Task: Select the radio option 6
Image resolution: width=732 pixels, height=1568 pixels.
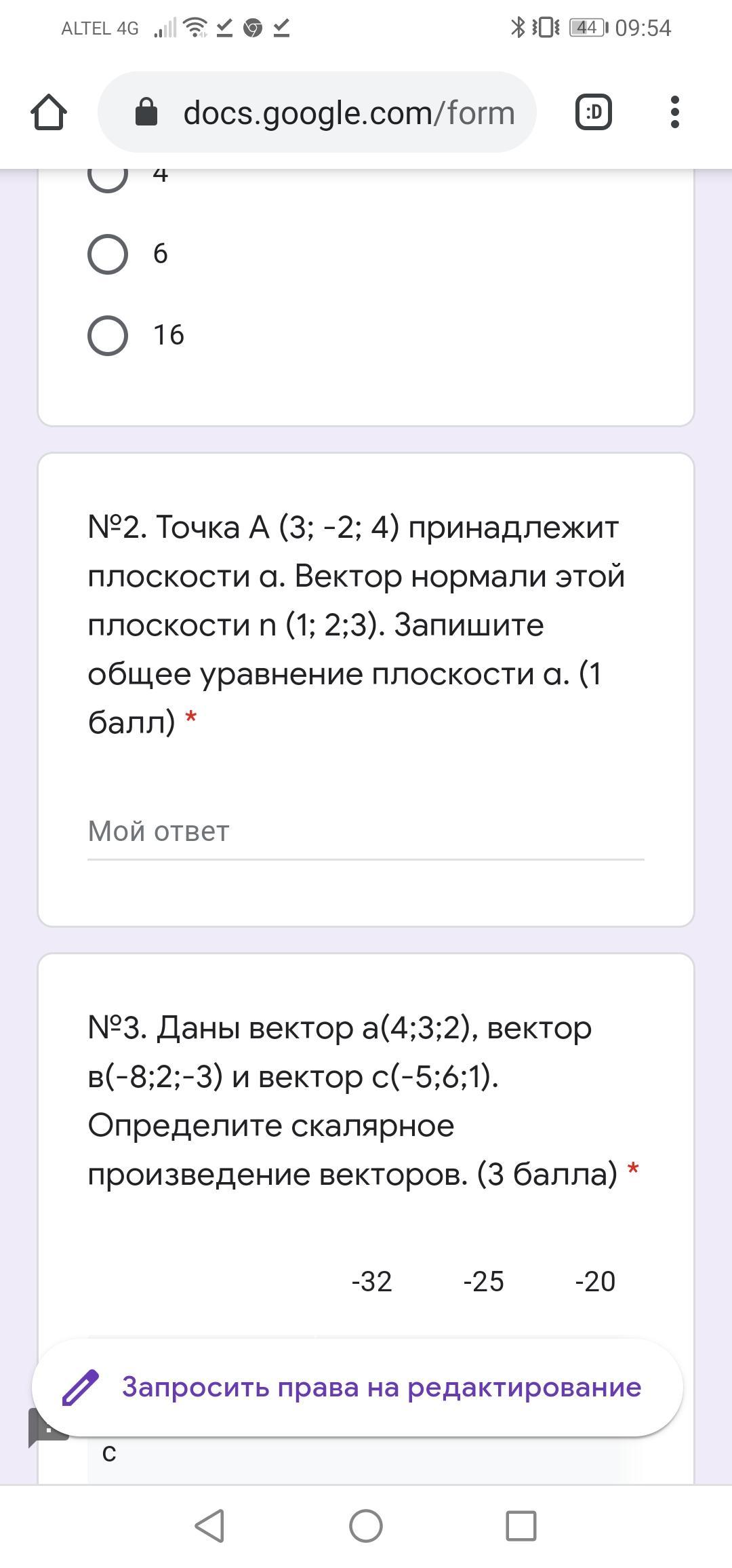Action: (x=108, y=254)
